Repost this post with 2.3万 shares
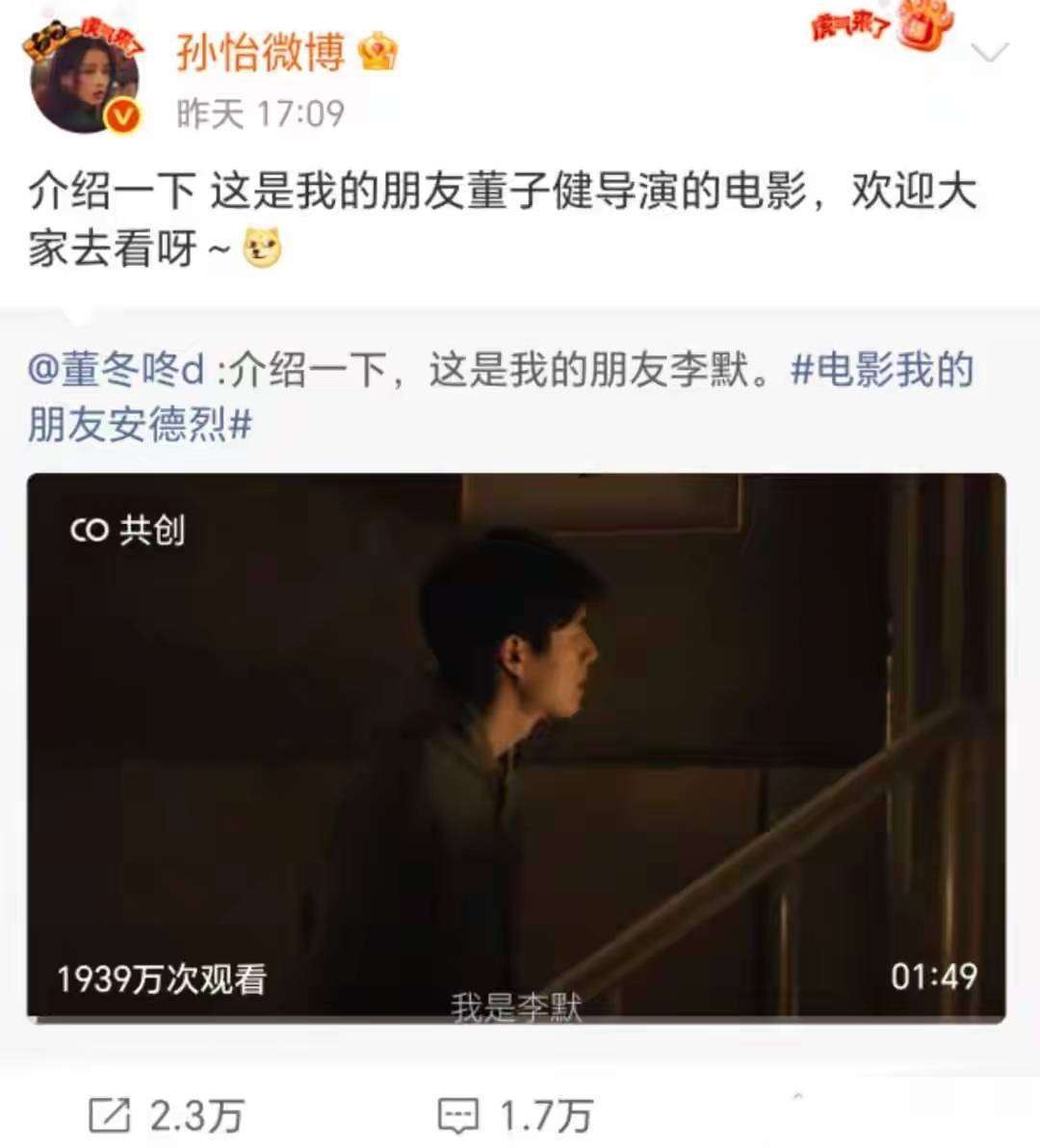The image size is (1040, 1148). [165, 1115]
